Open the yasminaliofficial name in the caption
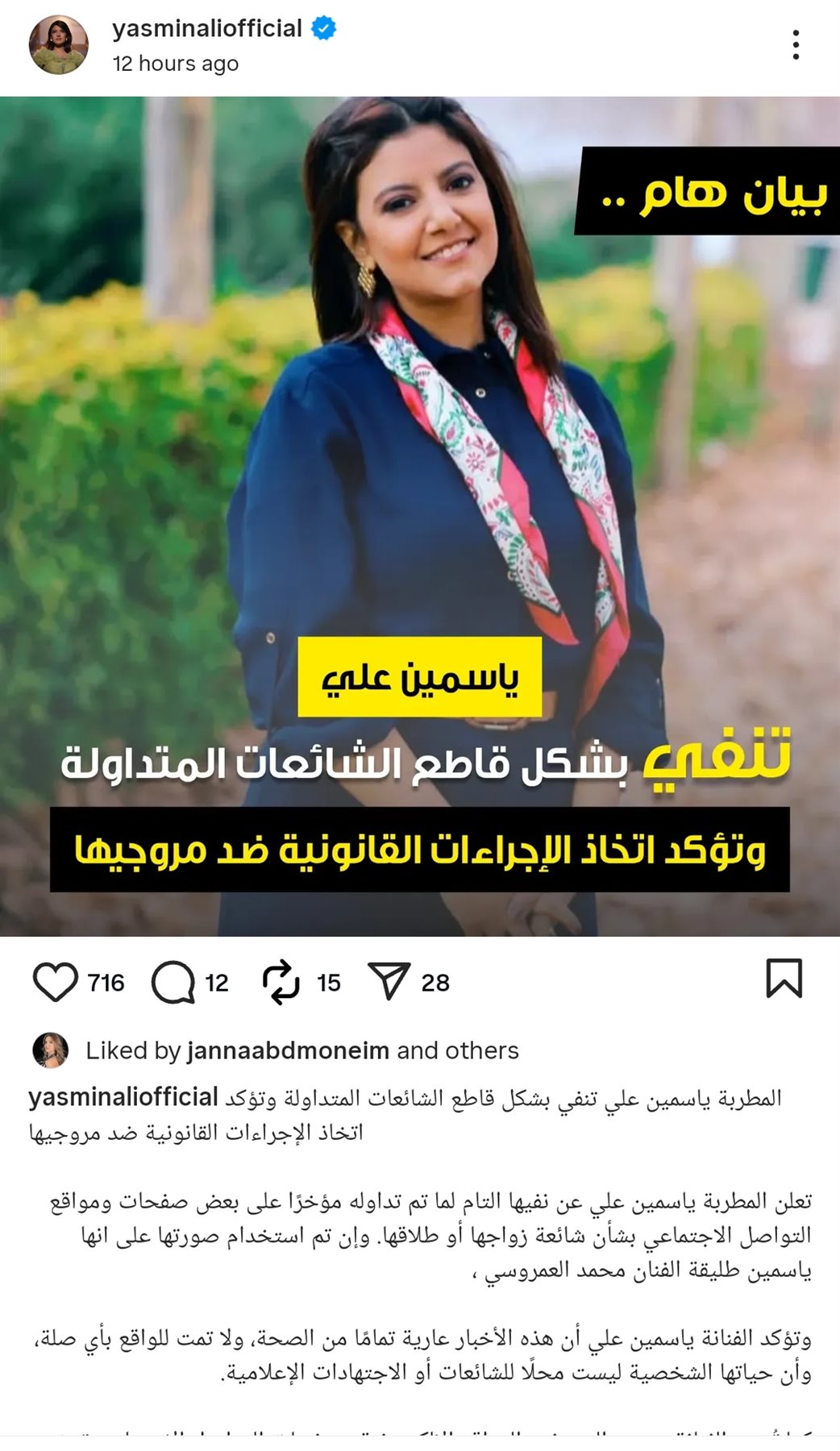This screenshot has width=840, height=1451. click(x=123, y=1097)
